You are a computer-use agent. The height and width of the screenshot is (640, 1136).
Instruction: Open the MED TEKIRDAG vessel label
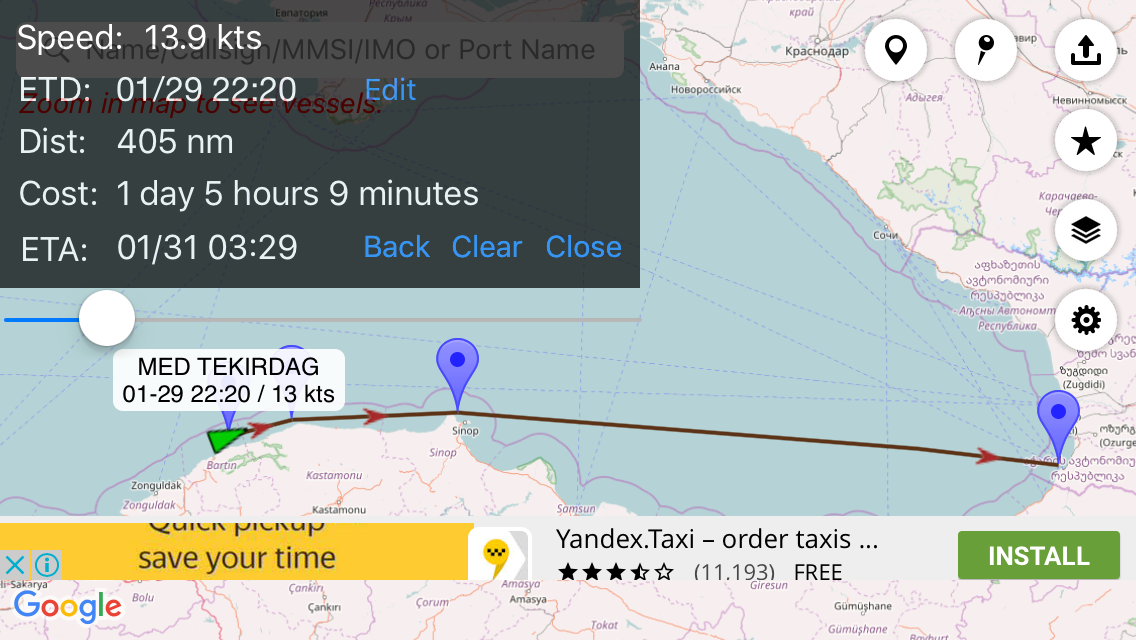[x=228, y=380]
